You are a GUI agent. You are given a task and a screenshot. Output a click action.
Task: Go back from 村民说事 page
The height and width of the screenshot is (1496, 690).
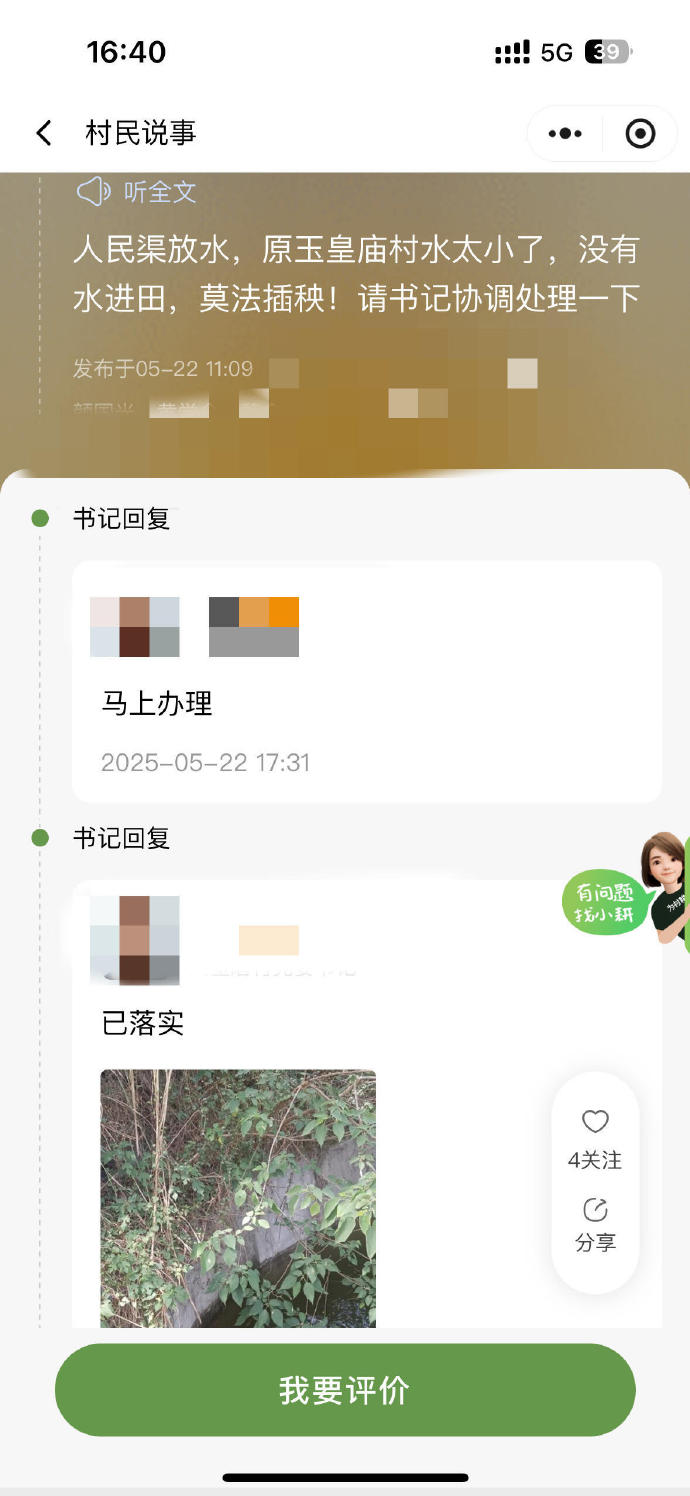[x=44, y=133]
